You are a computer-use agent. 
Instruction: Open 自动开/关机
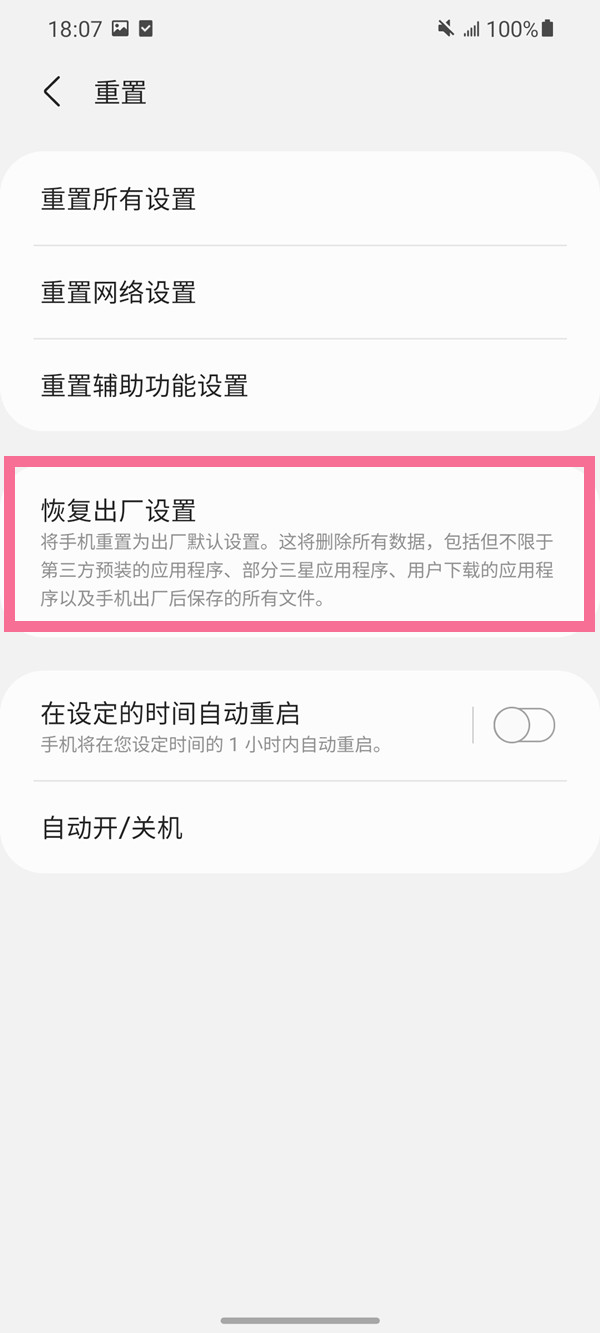click(x=300, y=828)
